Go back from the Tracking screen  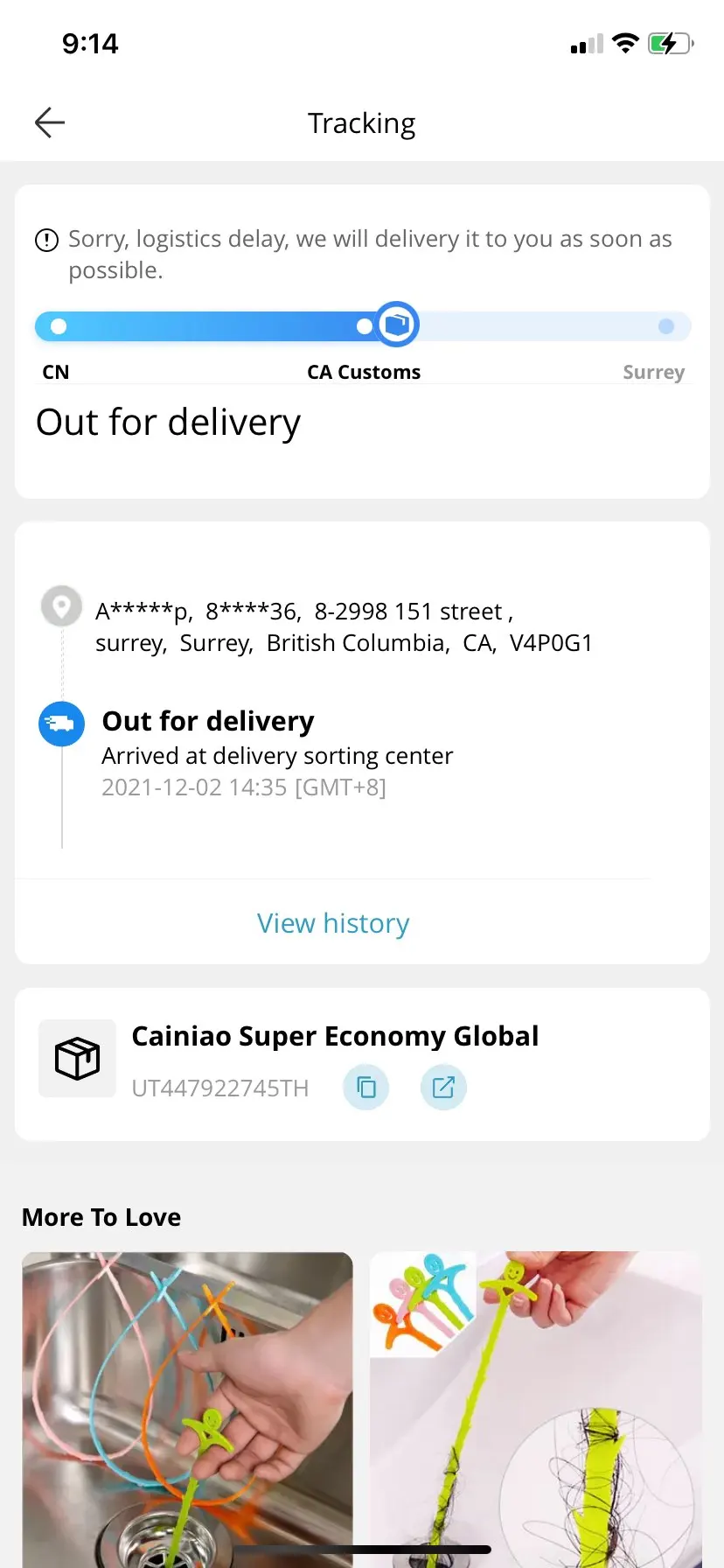(x=50, y=123)
